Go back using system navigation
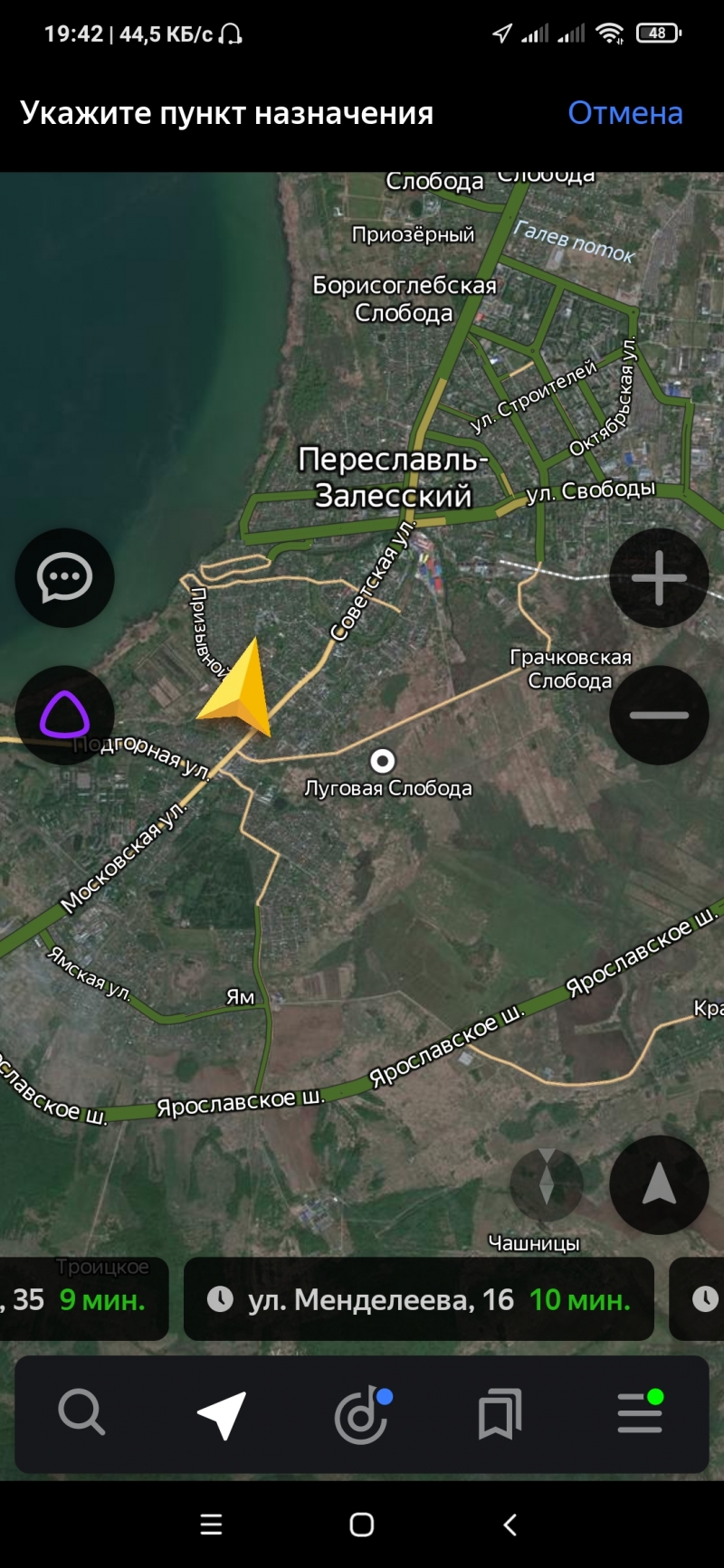The width and height of the screenshot is (724, 1568). [x=510, y=1525]
